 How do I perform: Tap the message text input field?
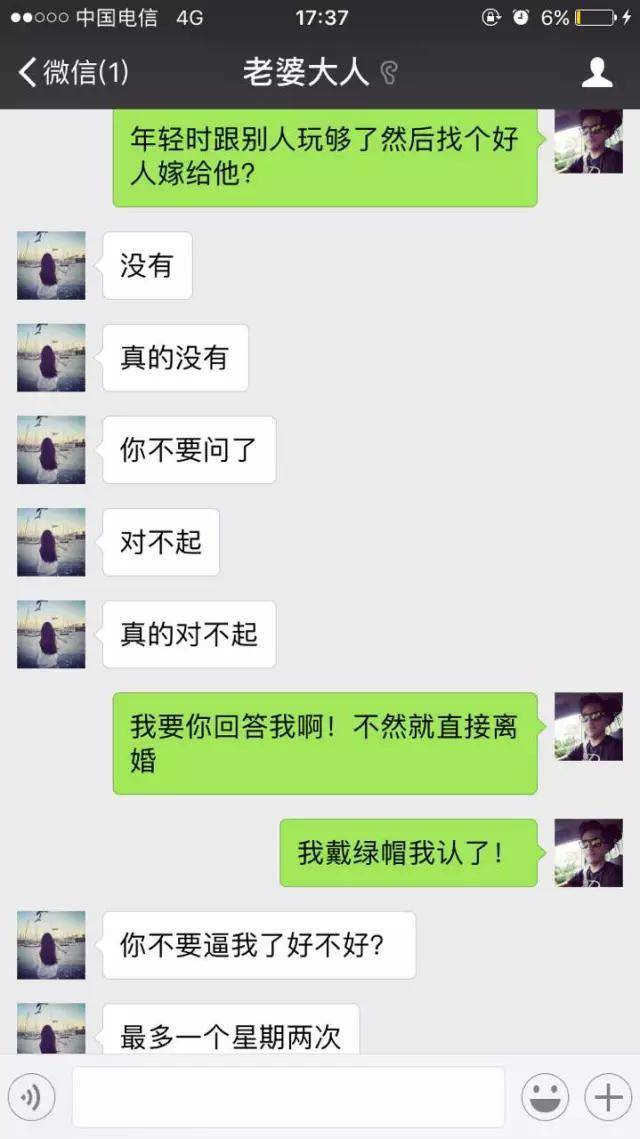288,1097
